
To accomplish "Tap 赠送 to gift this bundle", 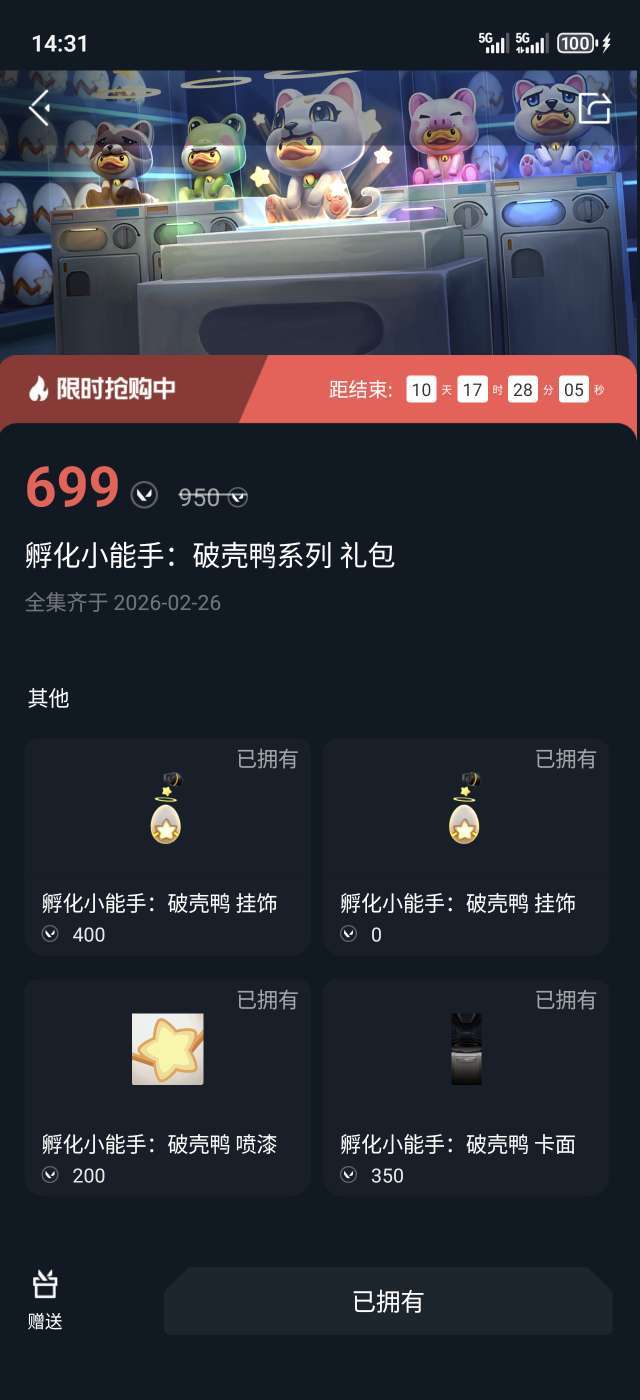I will [45, 1299].
